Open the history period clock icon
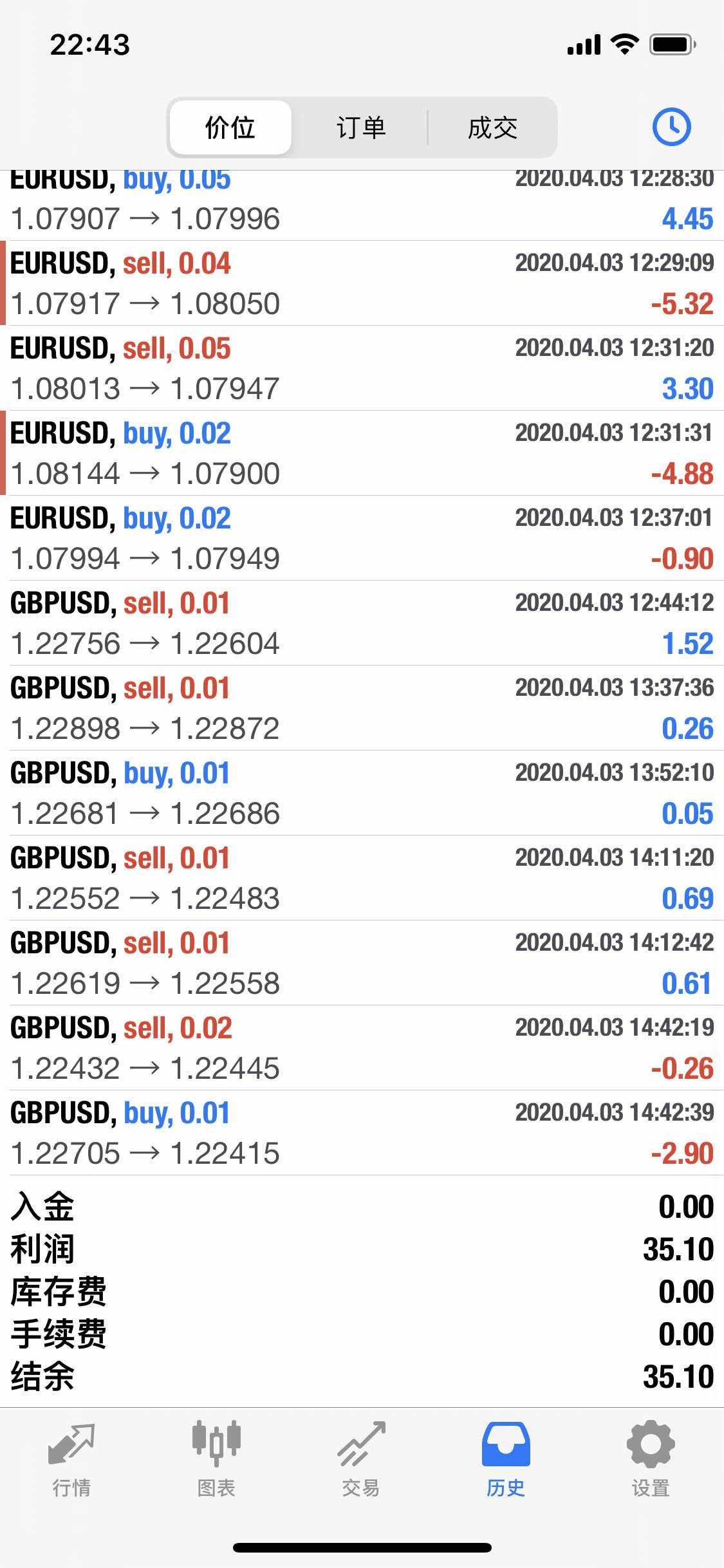This screenshot has height=1568, width=724. coord(671,127)
